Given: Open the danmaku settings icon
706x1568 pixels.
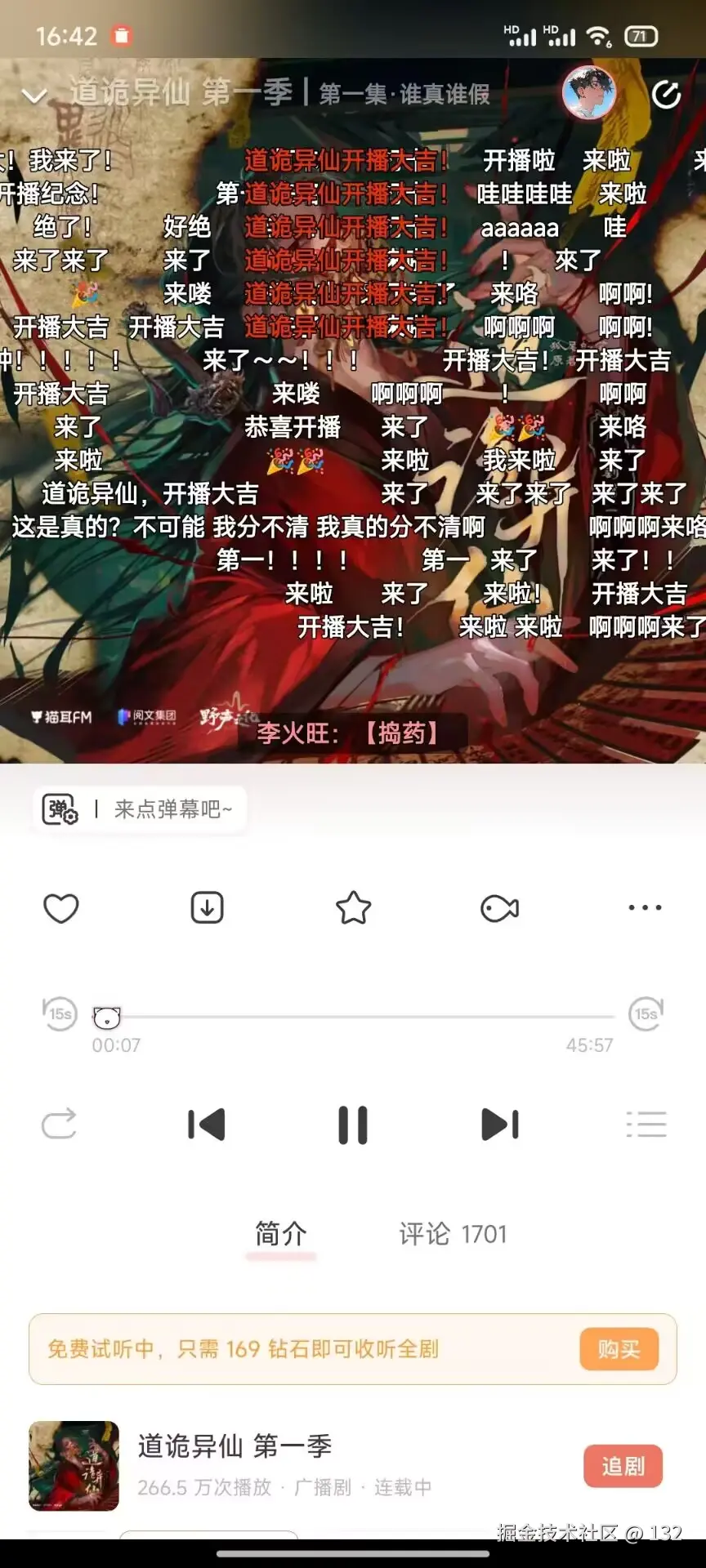Looking at the screenshot, I should click(x=60, y=809).
